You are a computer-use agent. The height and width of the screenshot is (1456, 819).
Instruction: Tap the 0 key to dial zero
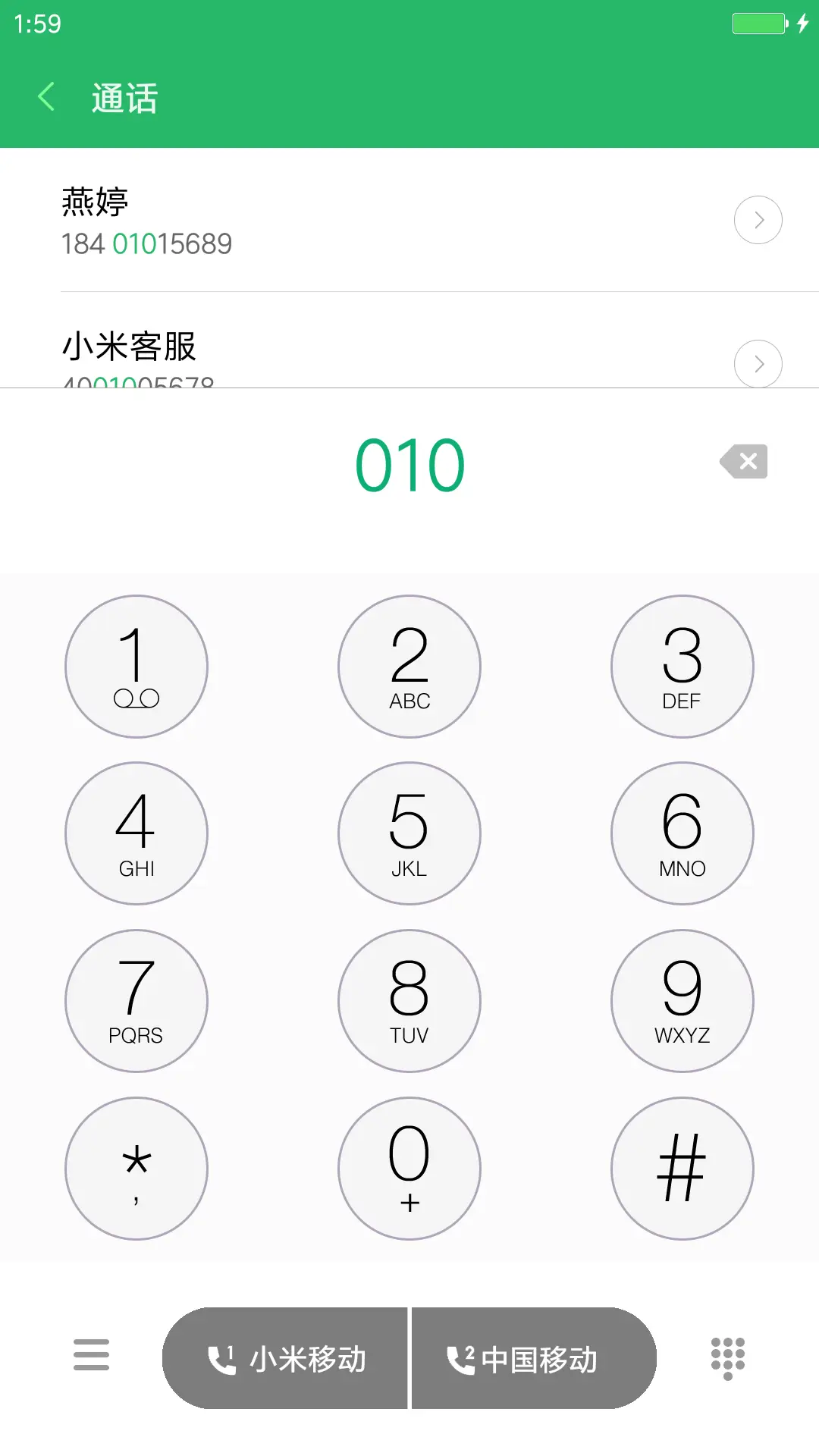[x=409, y=1168]
